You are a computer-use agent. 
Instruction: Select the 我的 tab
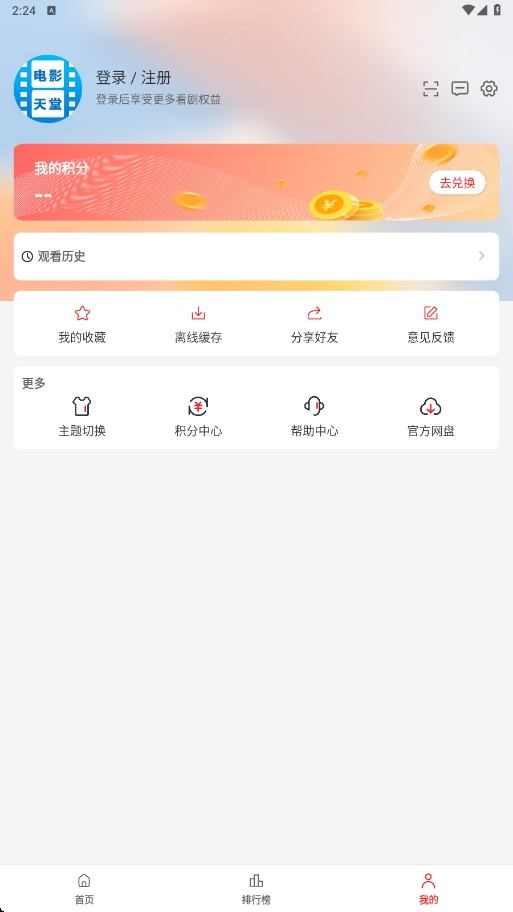click(x=429, y=889)
